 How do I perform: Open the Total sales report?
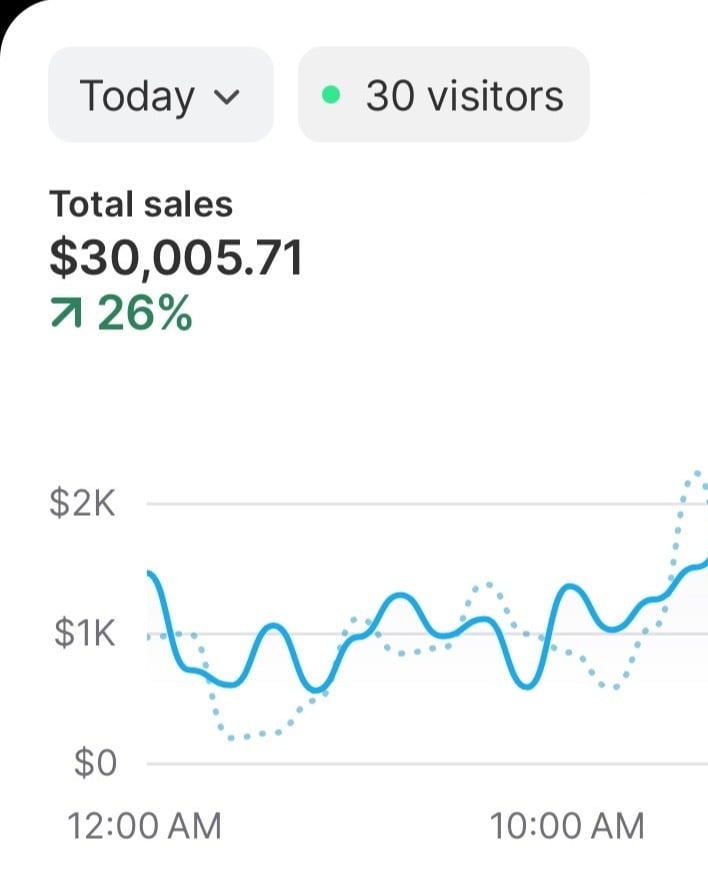(x=141, y=205)
